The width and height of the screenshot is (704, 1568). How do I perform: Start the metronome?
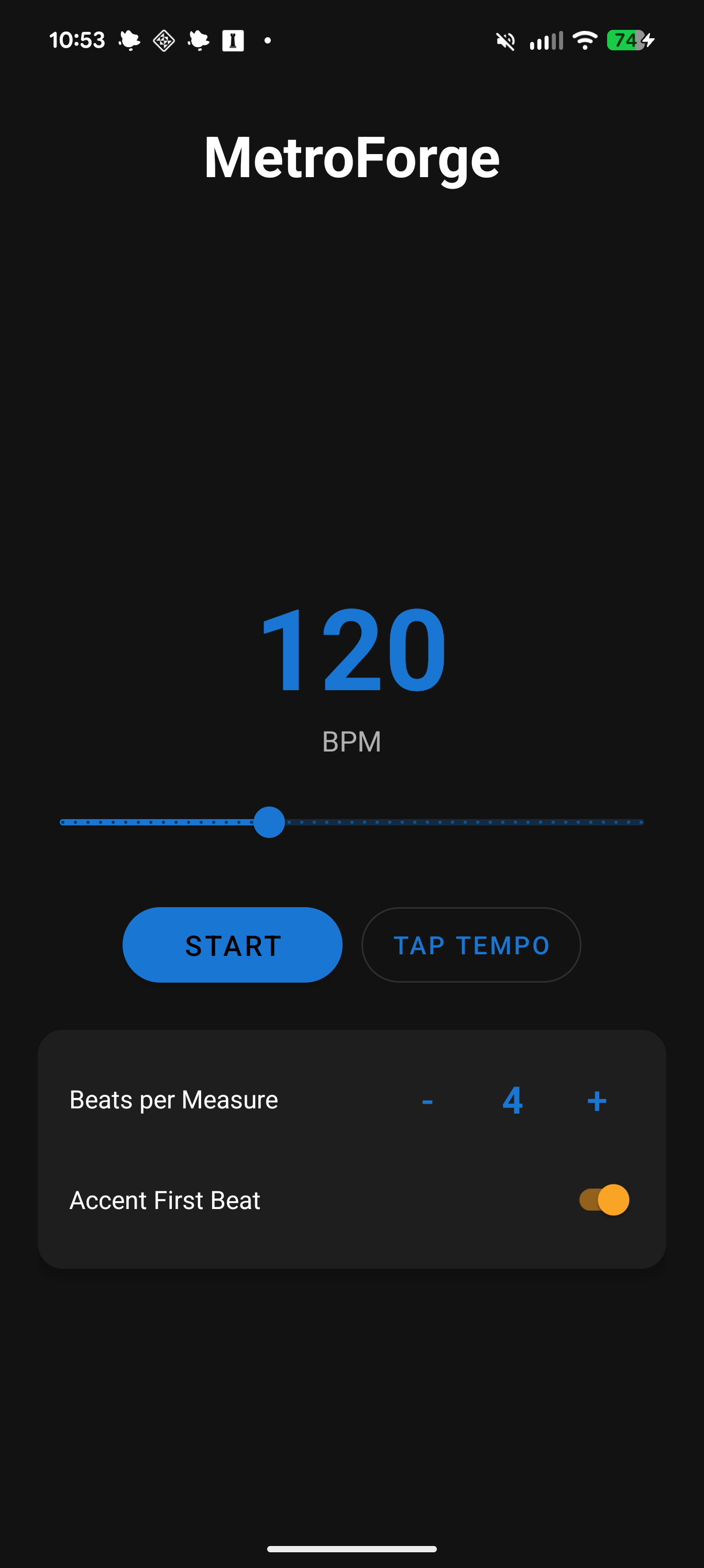tap(233, 945)
